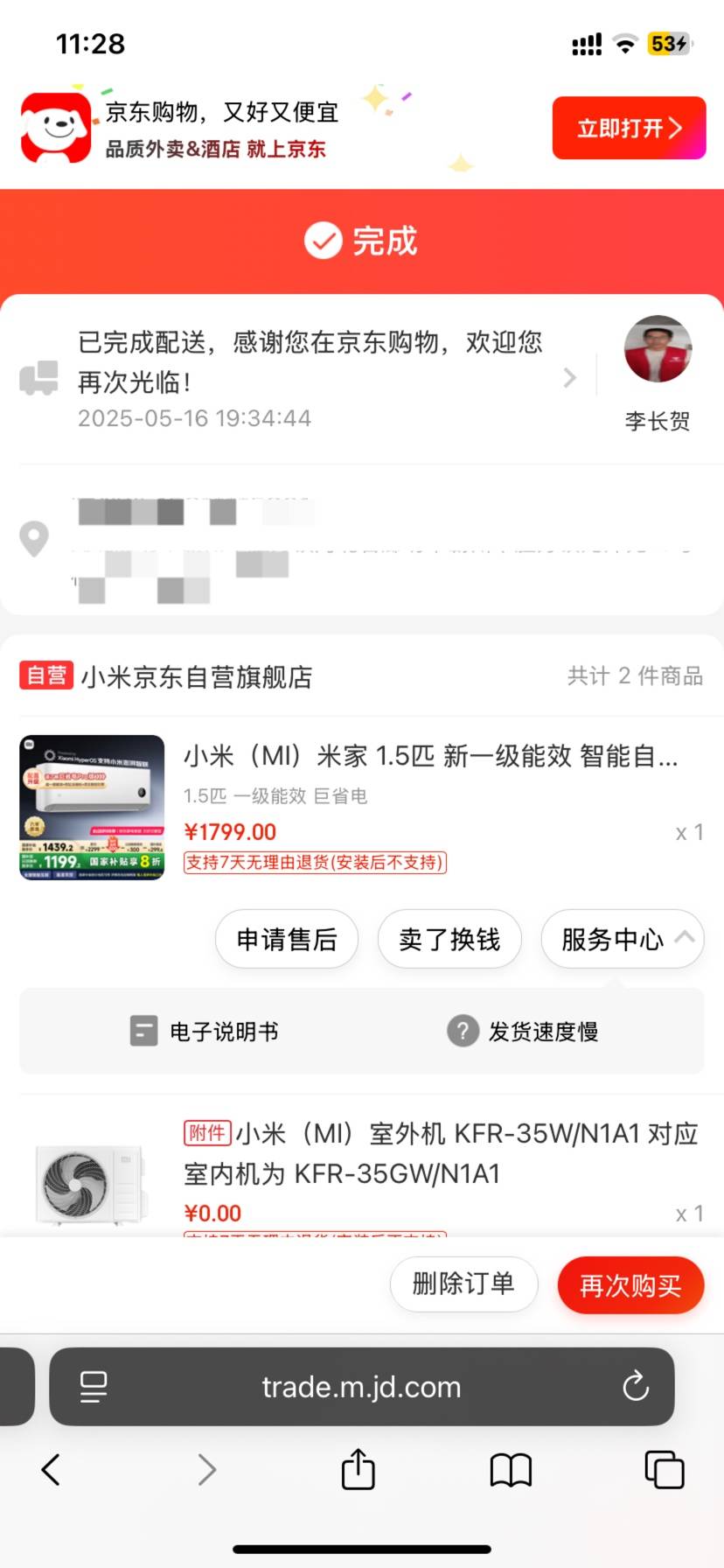Tap 申请售后 for the air conditioner
Screen dimensions: 724x1568
pyautogui.click(x=287, y=940)
